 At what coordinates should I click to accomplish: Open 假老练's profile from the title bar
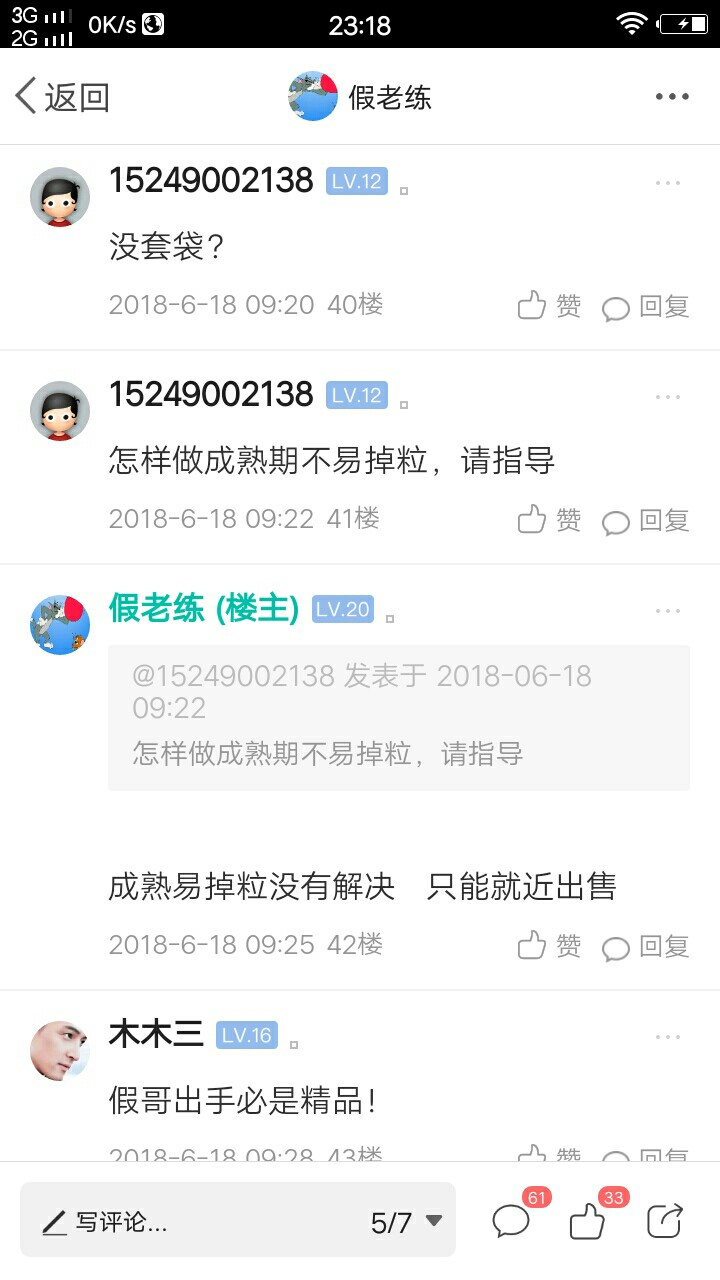click(360, 97)
